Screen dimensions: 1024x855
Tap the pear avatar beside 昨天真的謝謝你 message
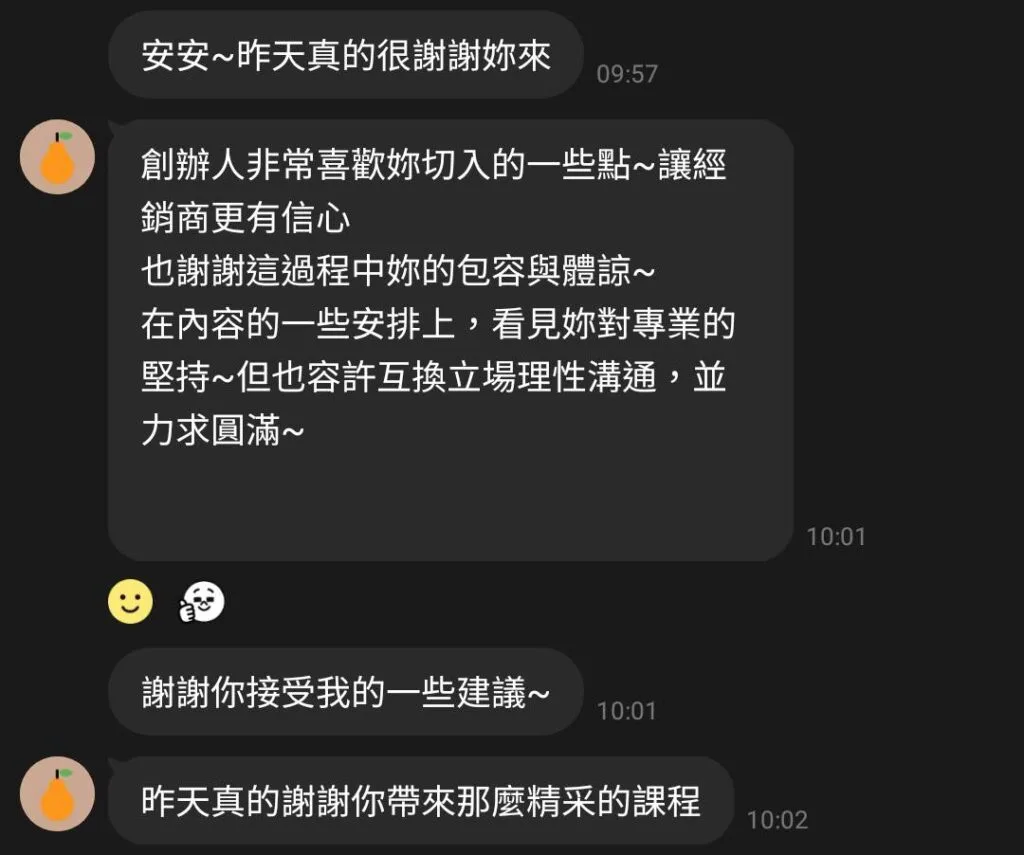(x=57, y=794)
